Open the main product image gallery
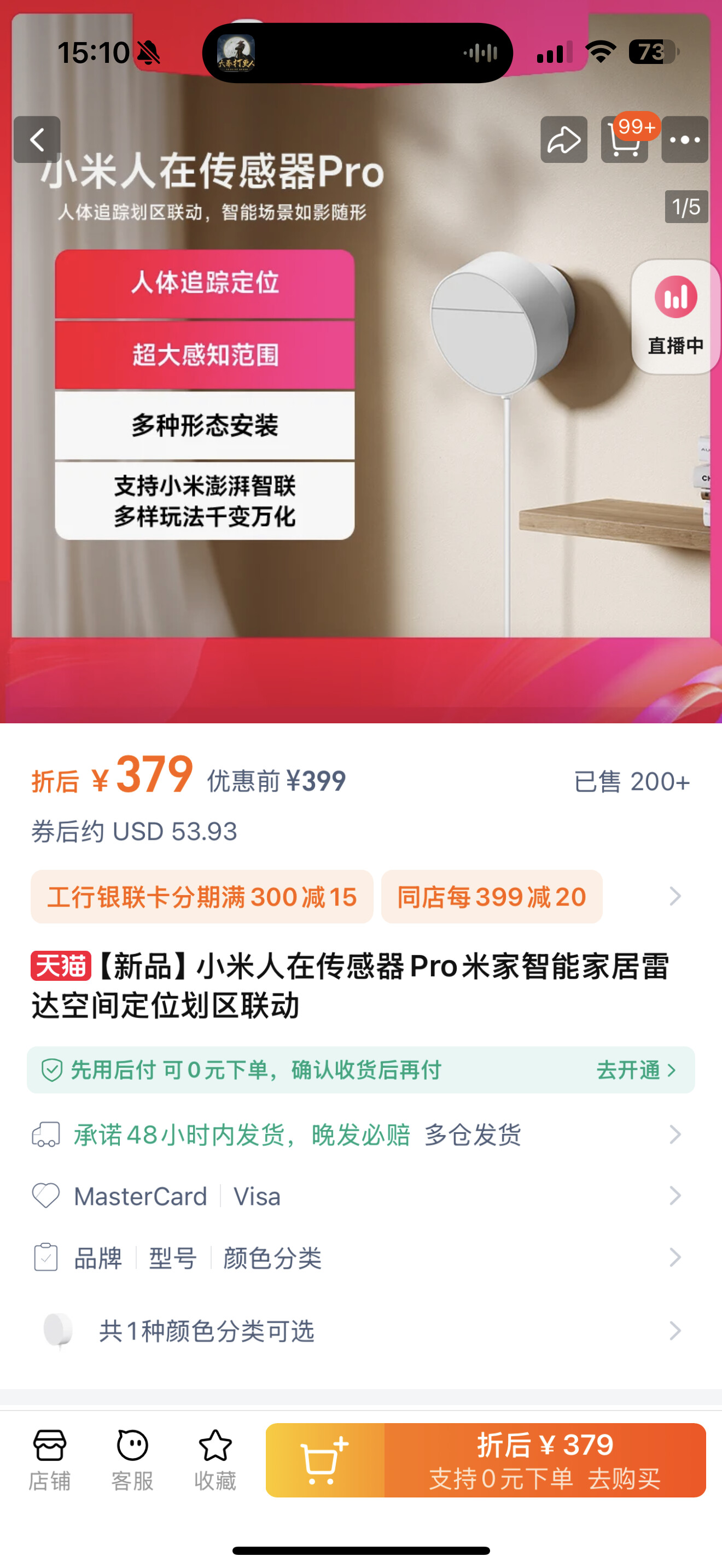 point(361,390)
